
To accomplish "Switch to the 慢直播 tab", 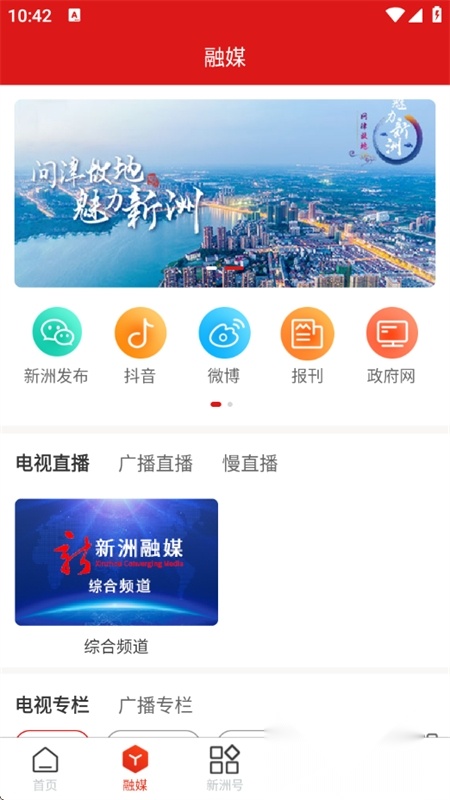I will coord(250,464).
